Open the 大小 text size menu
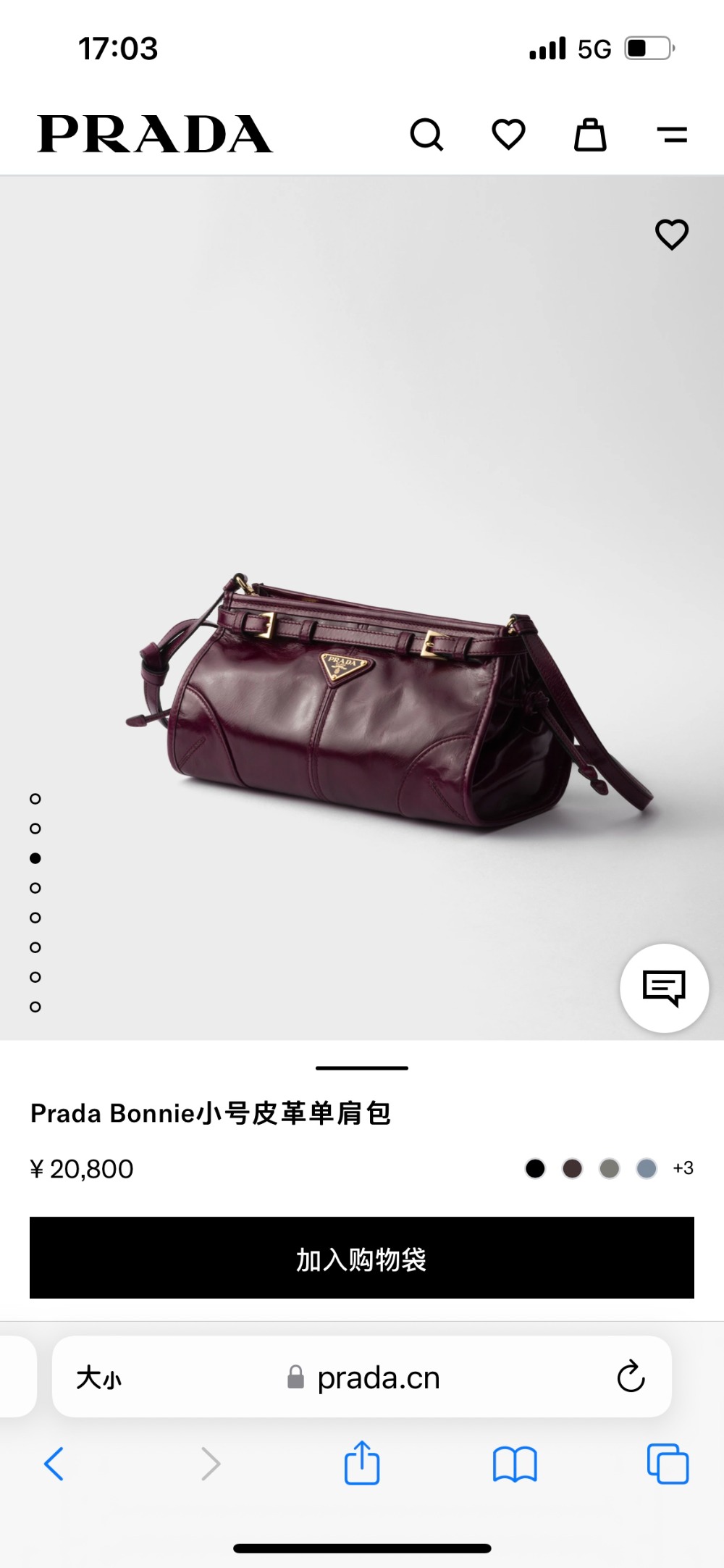 tap(99, 1378)
